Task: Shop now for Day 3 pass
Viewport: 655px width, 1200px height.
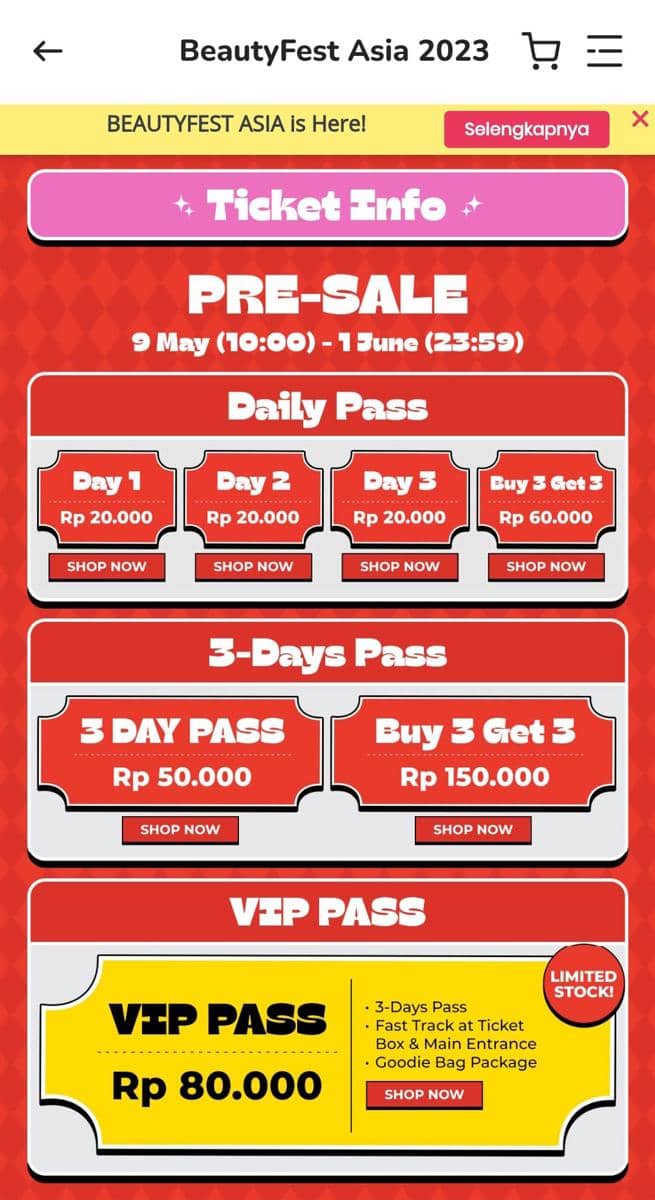Action: [x=399, y=566]
